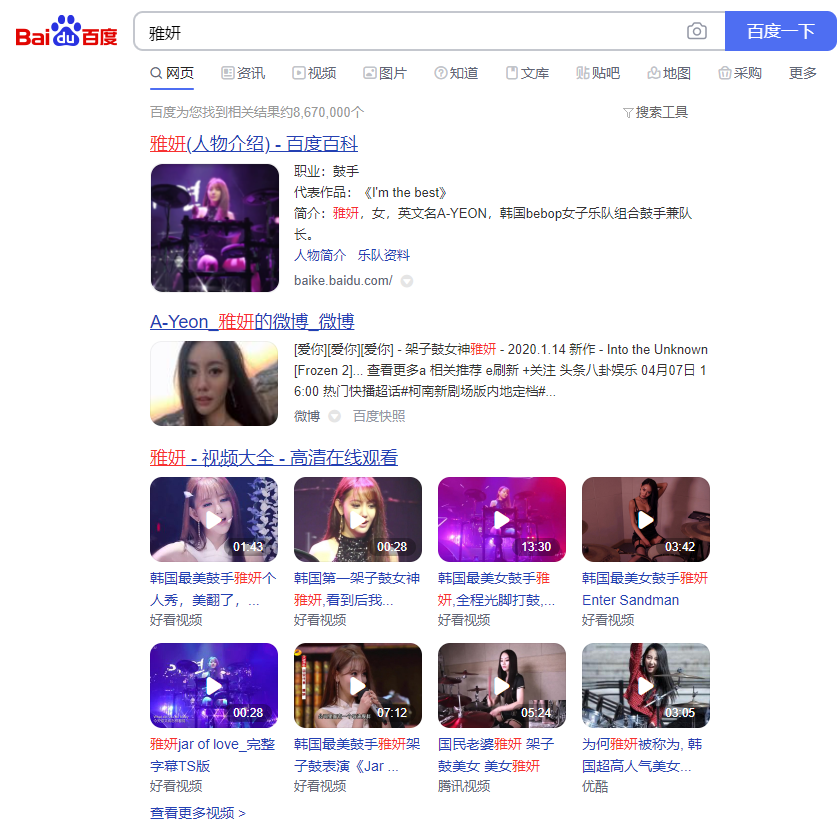
Task: Open the 雅妍 jar of love video
Action: point(213,685)
